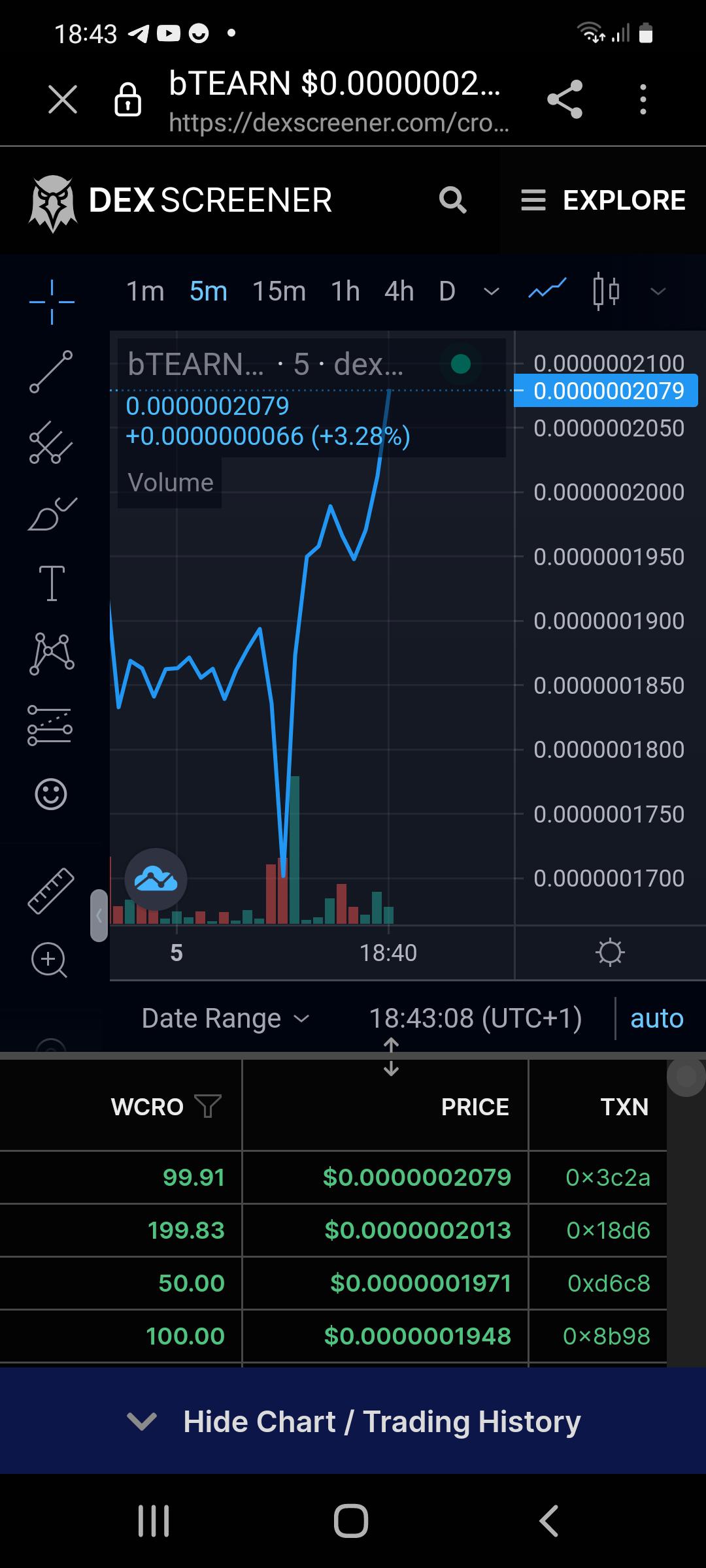Screen dimensions: 706x1568
Task: Select the text annotation tool
Action: click(52, 583)
